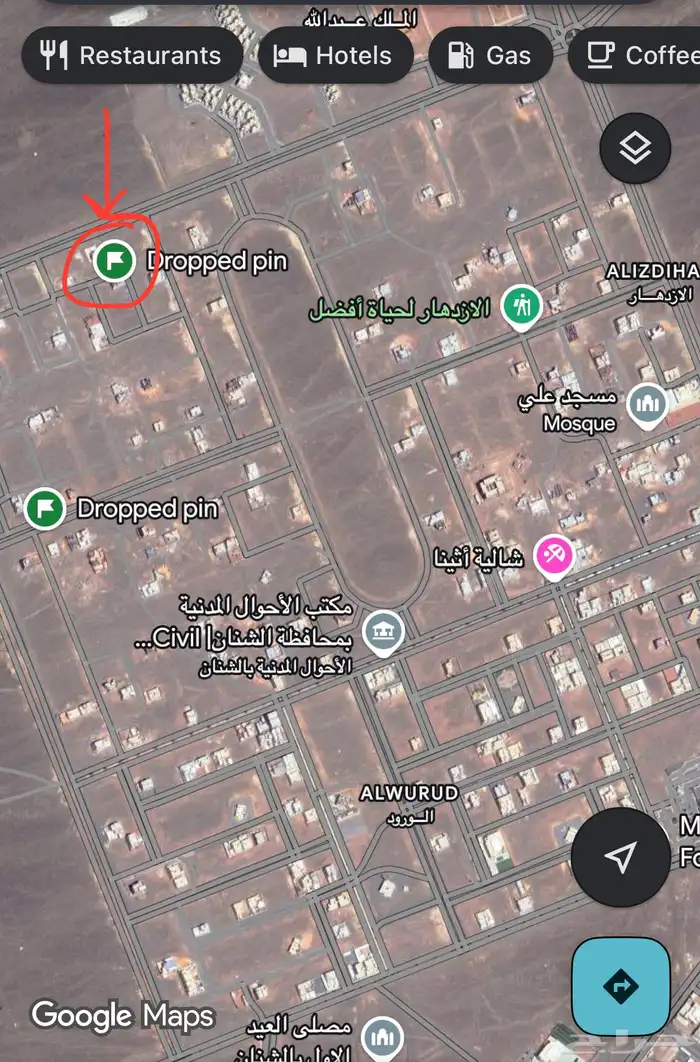Center the map on my location
This screenshot has height=1062, width=700.
(x=621, y=857)
